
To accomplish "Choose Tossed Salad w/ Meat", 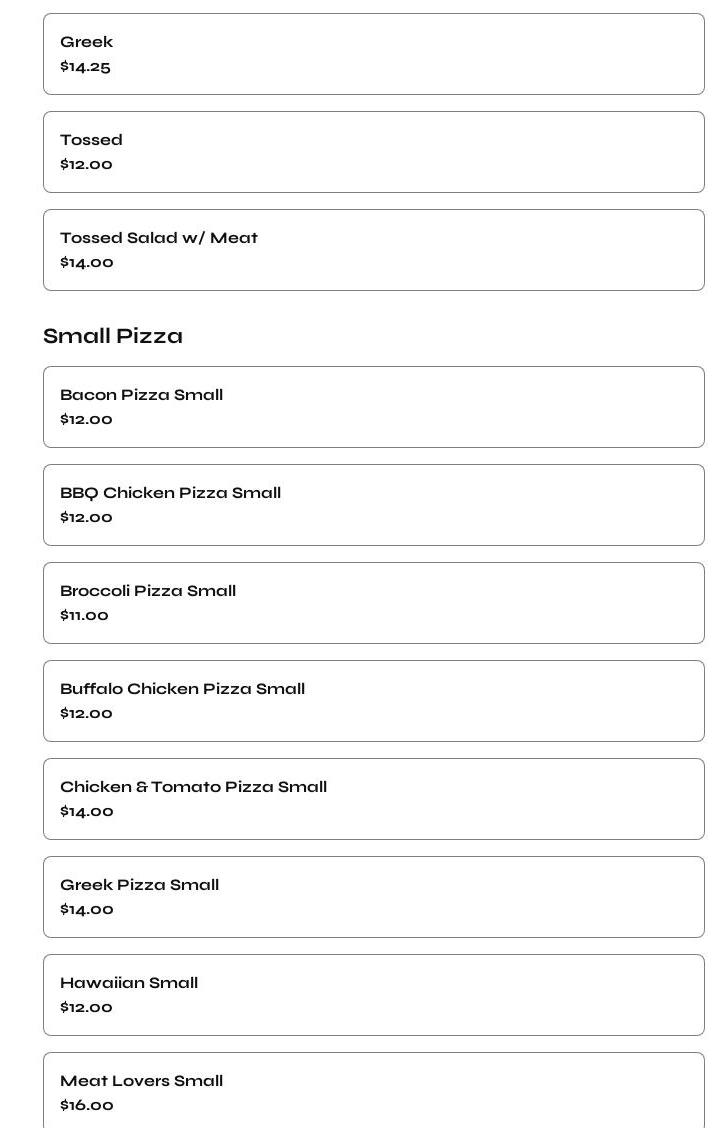I will [373, 250].
